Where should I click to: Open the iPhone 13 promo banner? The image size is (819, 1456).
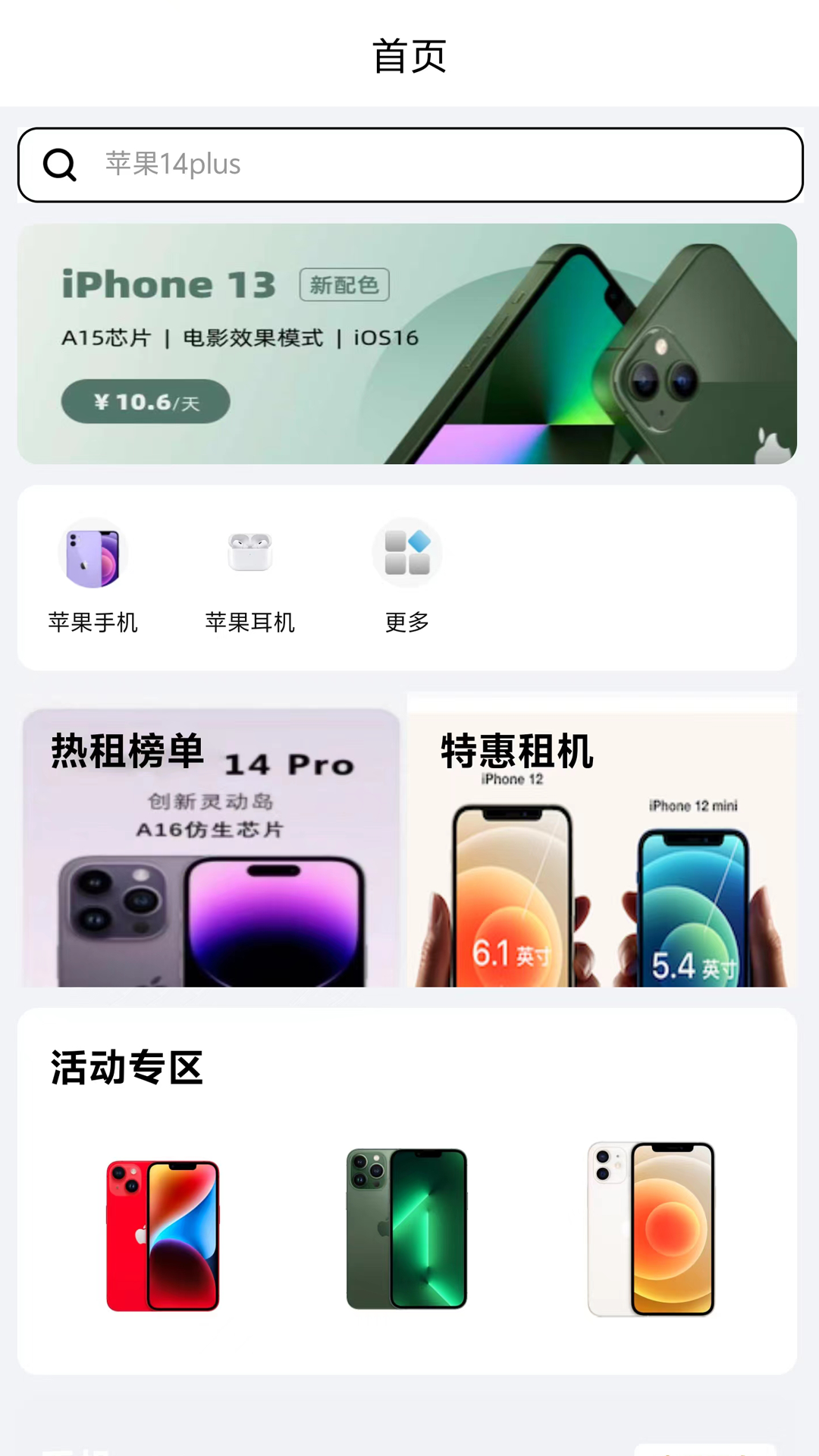point(407,344)
